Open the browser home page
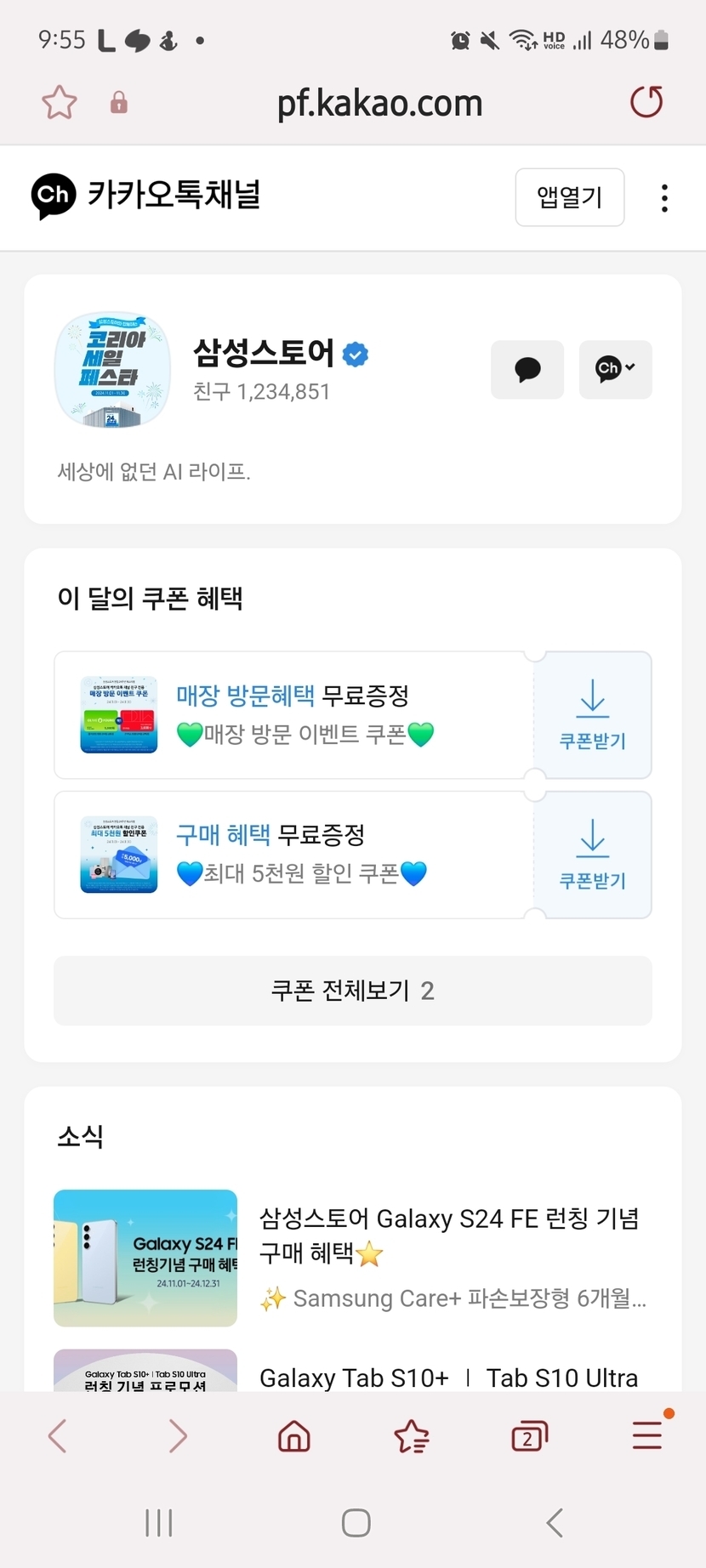Screen dimensions: 706x1568 (294, 1436)
